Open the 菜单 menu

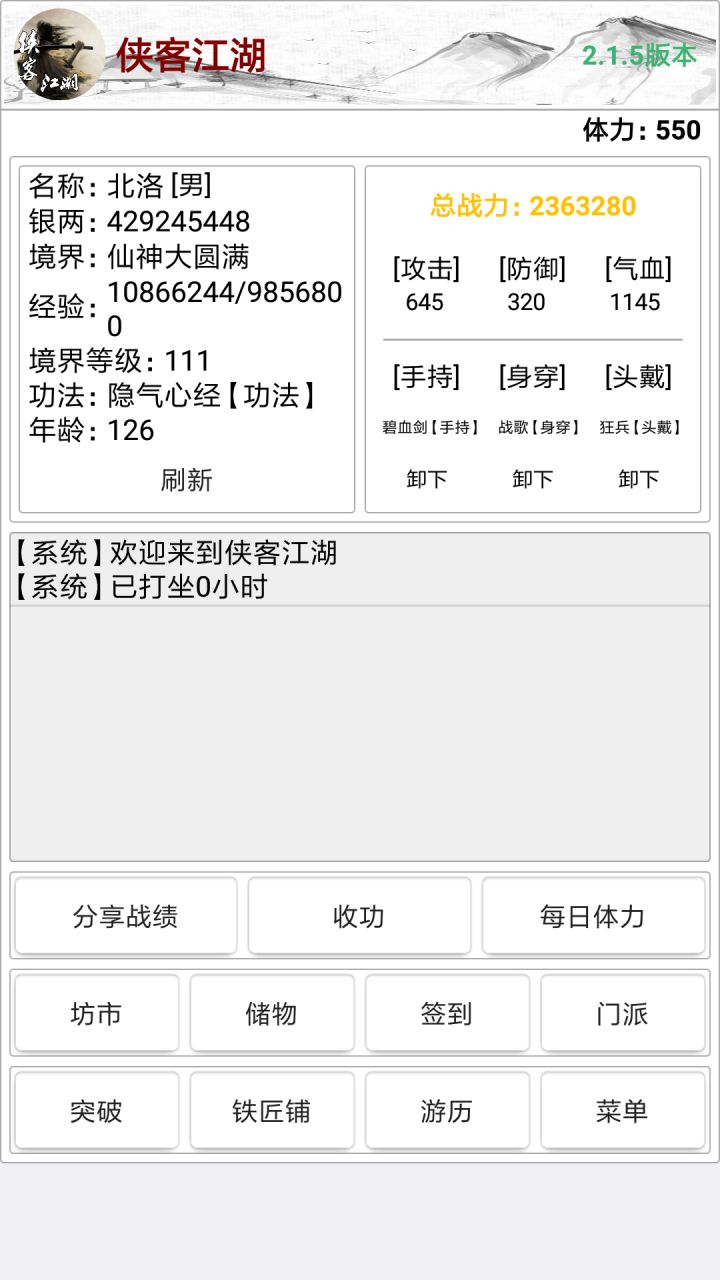(x=622, y=1110)
